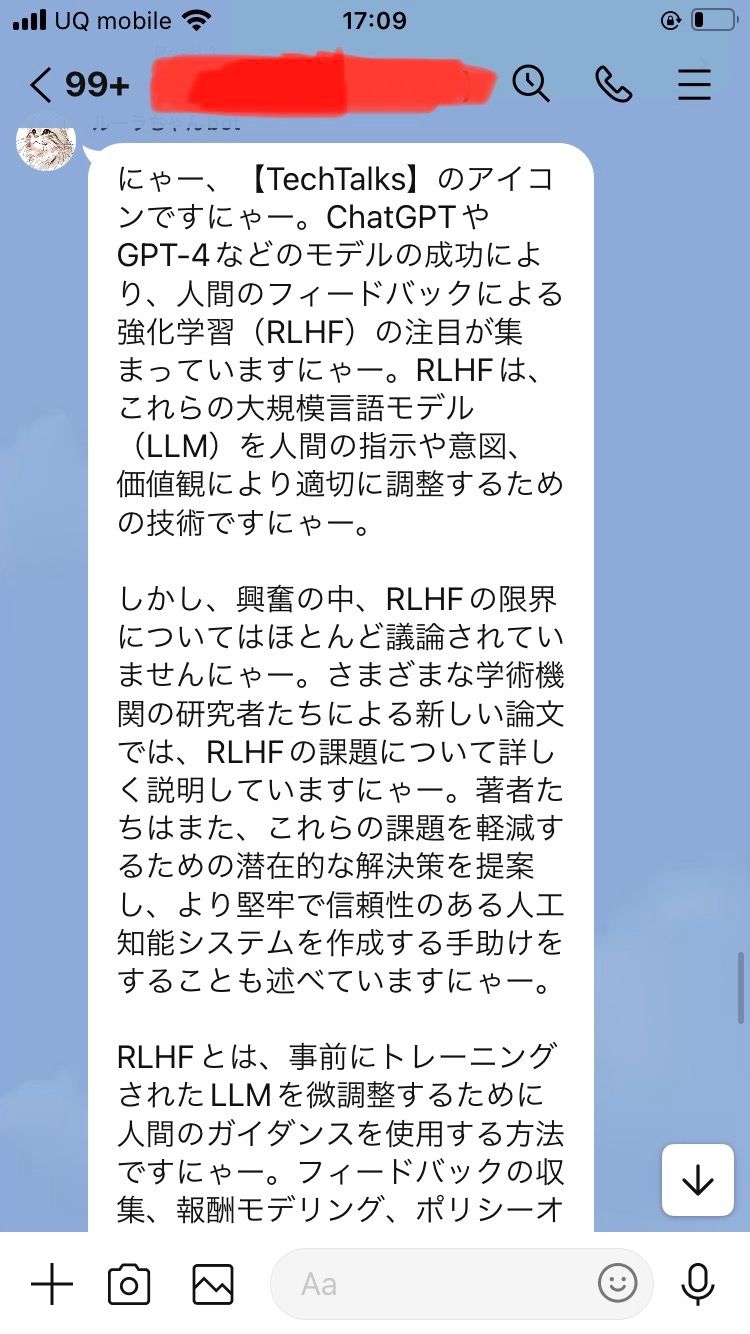The width and height of the screenshot is (750, 1334).
Task: Search within this chat
Action: click(x=531, y=84)
